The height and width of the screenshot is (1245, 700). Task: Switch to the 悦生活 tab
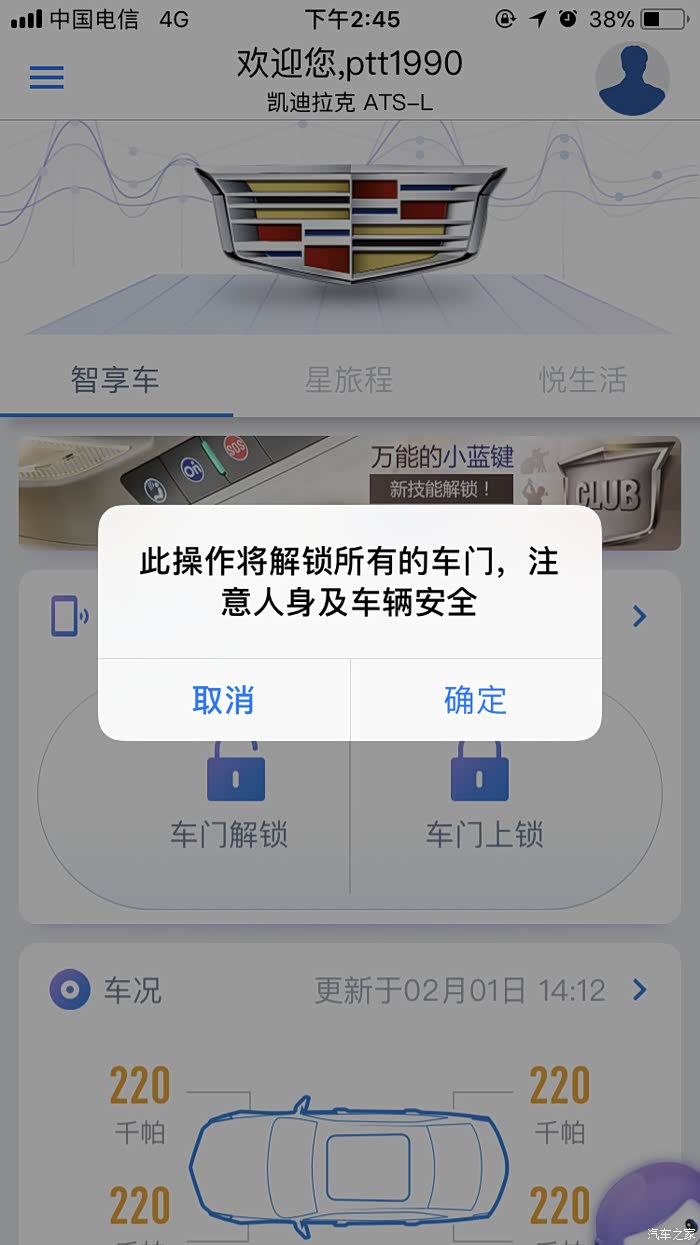coord(582,380)
